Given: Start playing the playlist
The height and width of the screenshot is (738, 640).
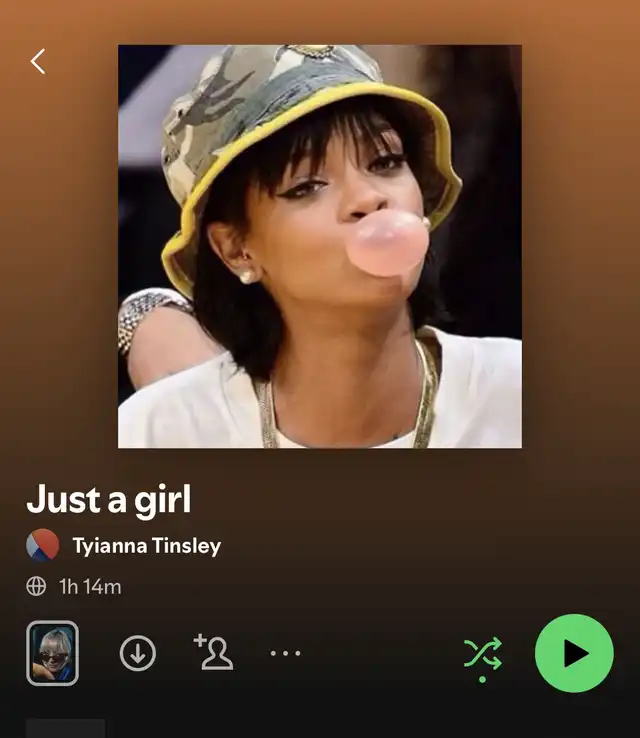Looking at the screenshot, I should [x=574, y=653].
